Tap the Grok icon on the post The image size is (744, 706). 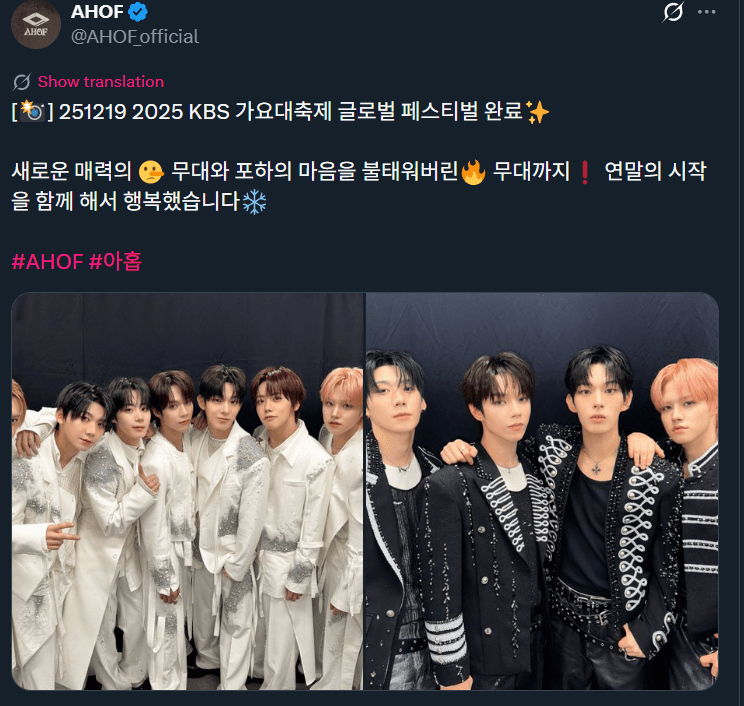coord(673,12)
